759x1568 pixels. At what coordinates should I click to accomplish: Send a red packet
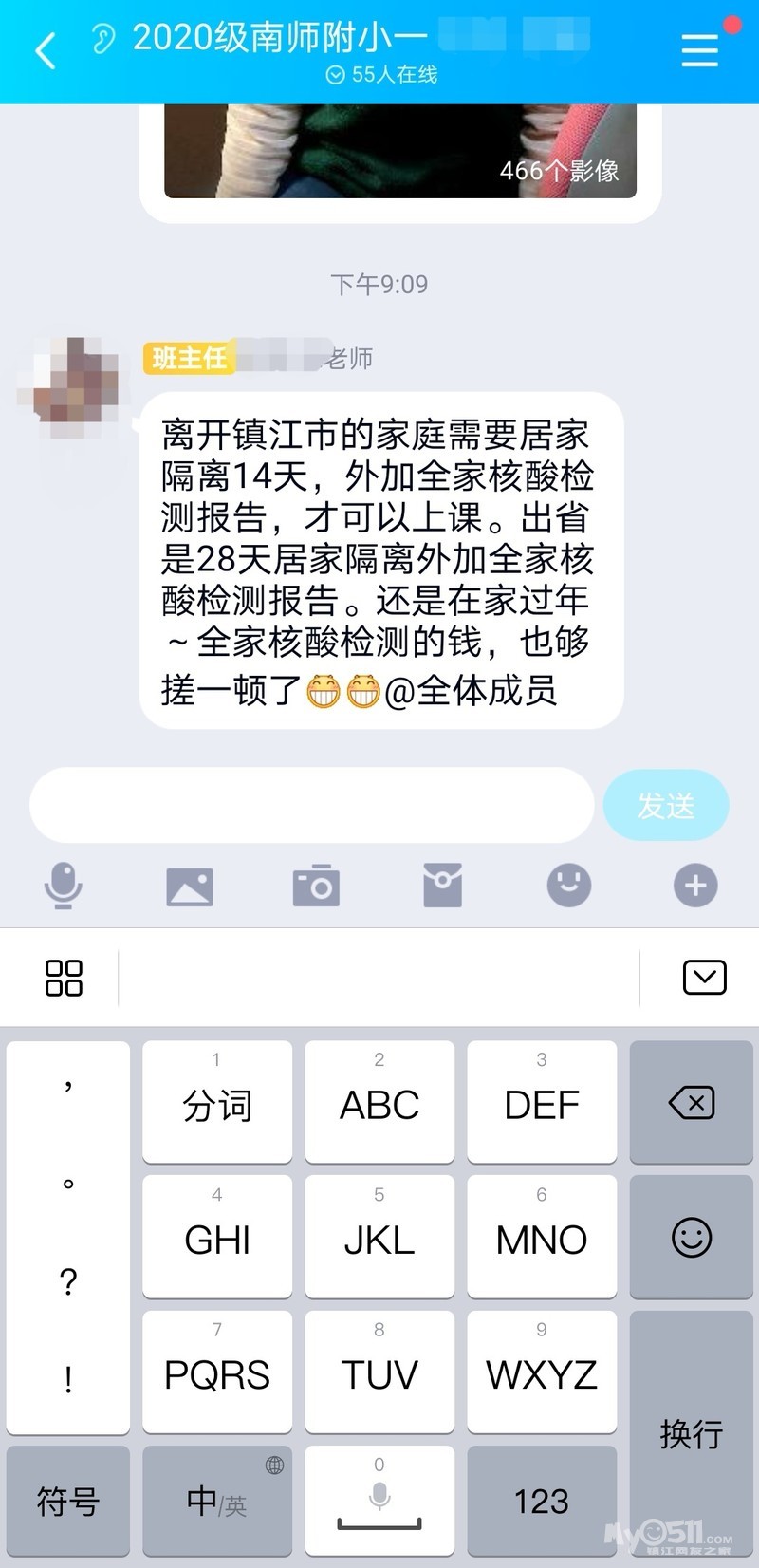[x=442, y=886]
